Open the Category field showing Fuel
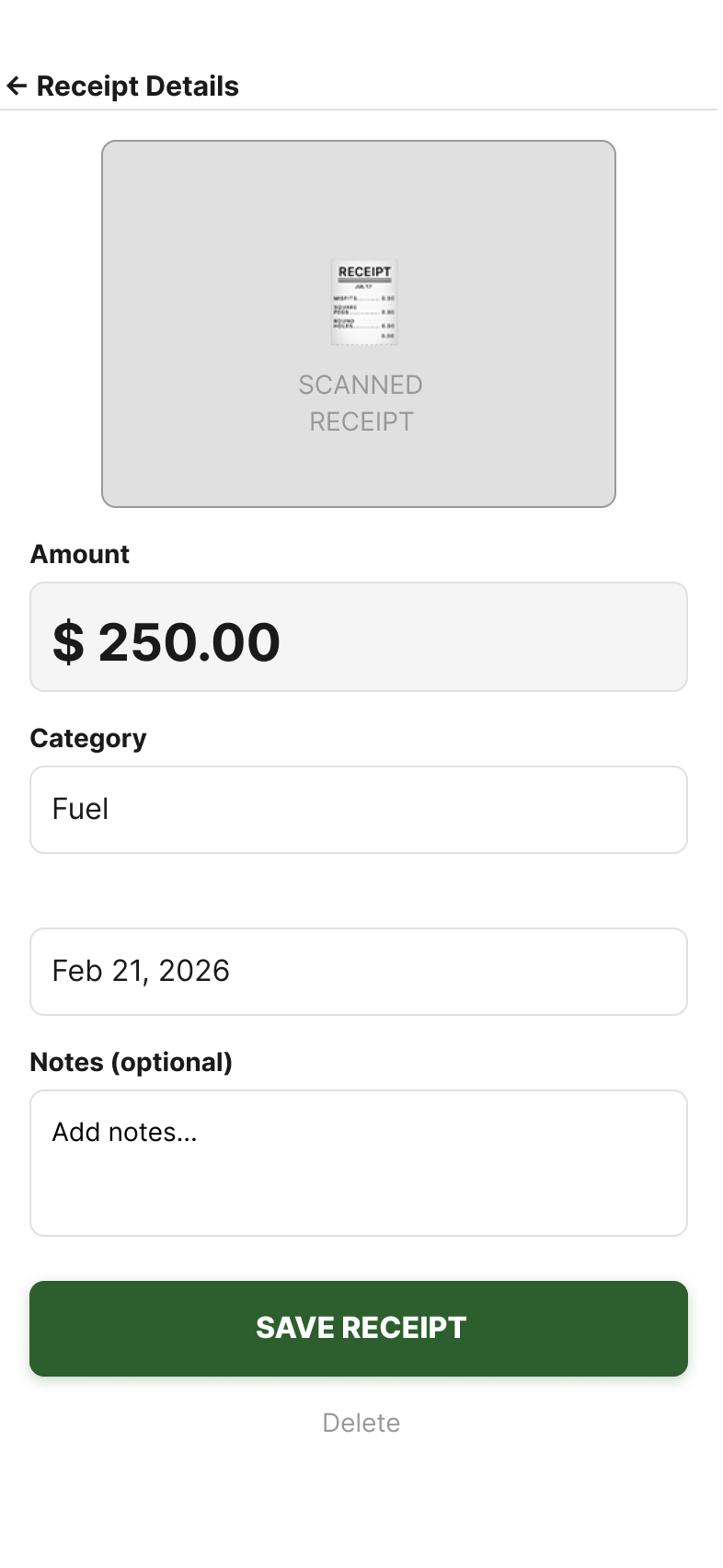Viewport: 723px width, 1568px height. (x=359, y=810)
